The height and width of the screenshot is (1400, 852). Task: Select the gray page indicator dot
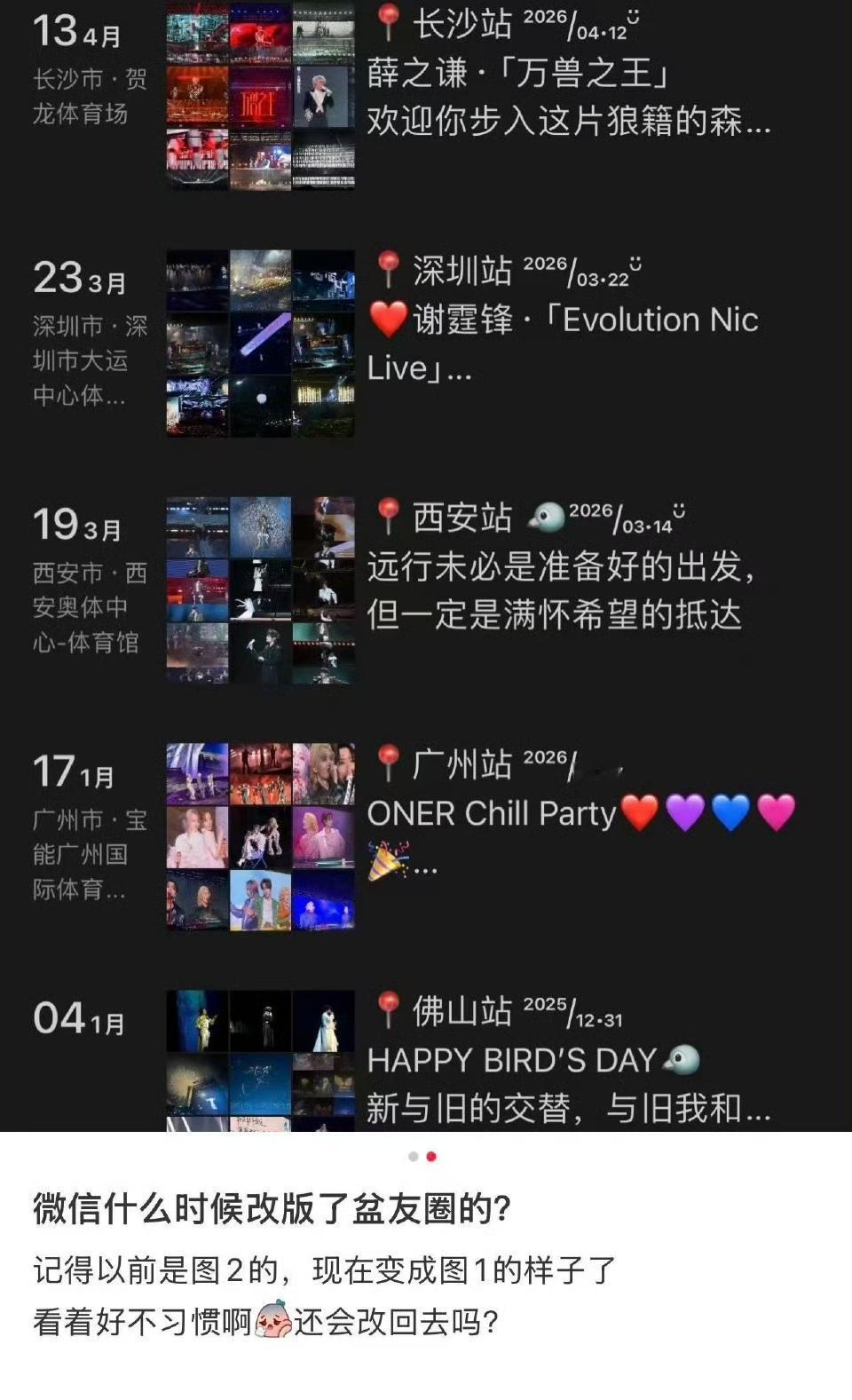[412, 1158]
